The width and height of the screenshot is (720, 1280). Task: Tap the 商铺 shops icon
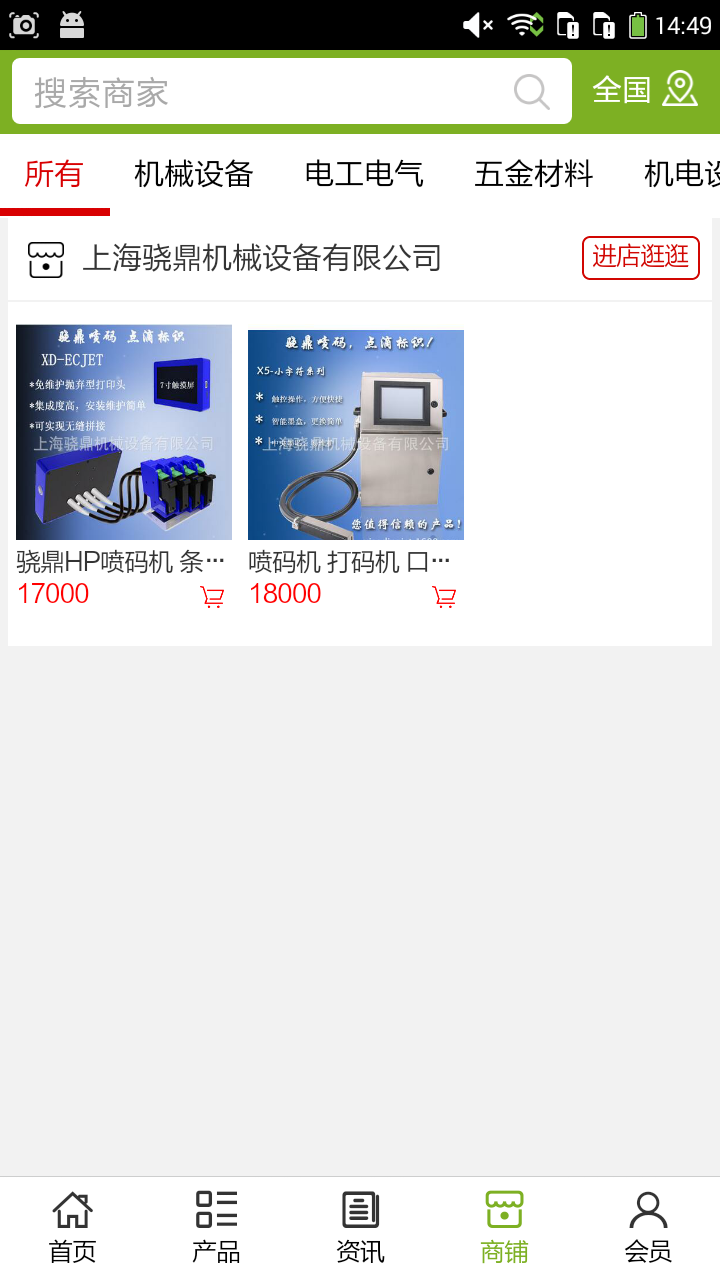pos(504,1222)
